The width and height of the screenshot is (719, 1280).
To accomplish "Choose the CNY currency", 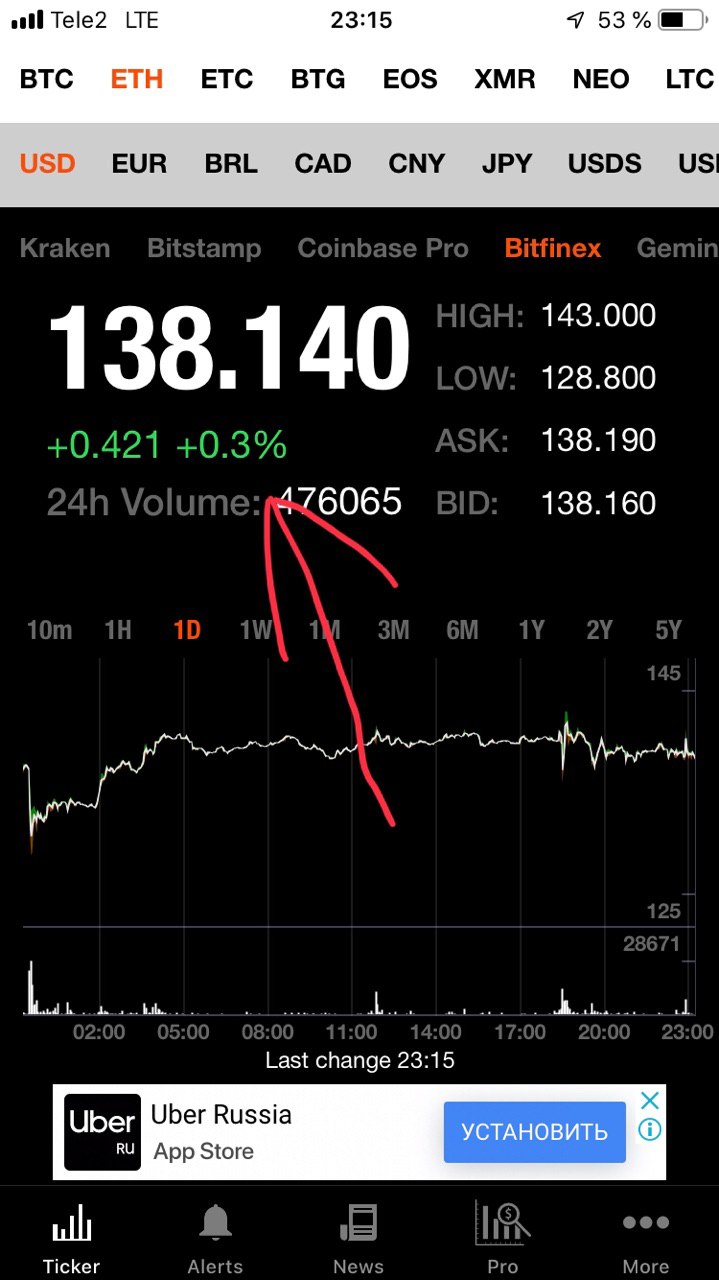I will [416, 163].
